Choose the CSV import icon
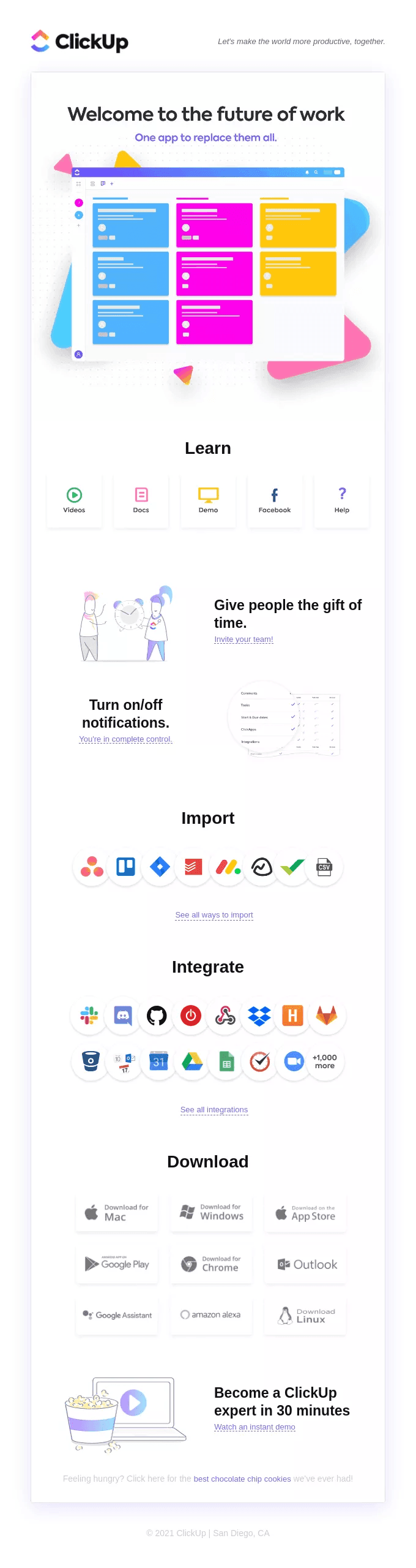This screenshot has height=1568, width=416. coord(324,867)
